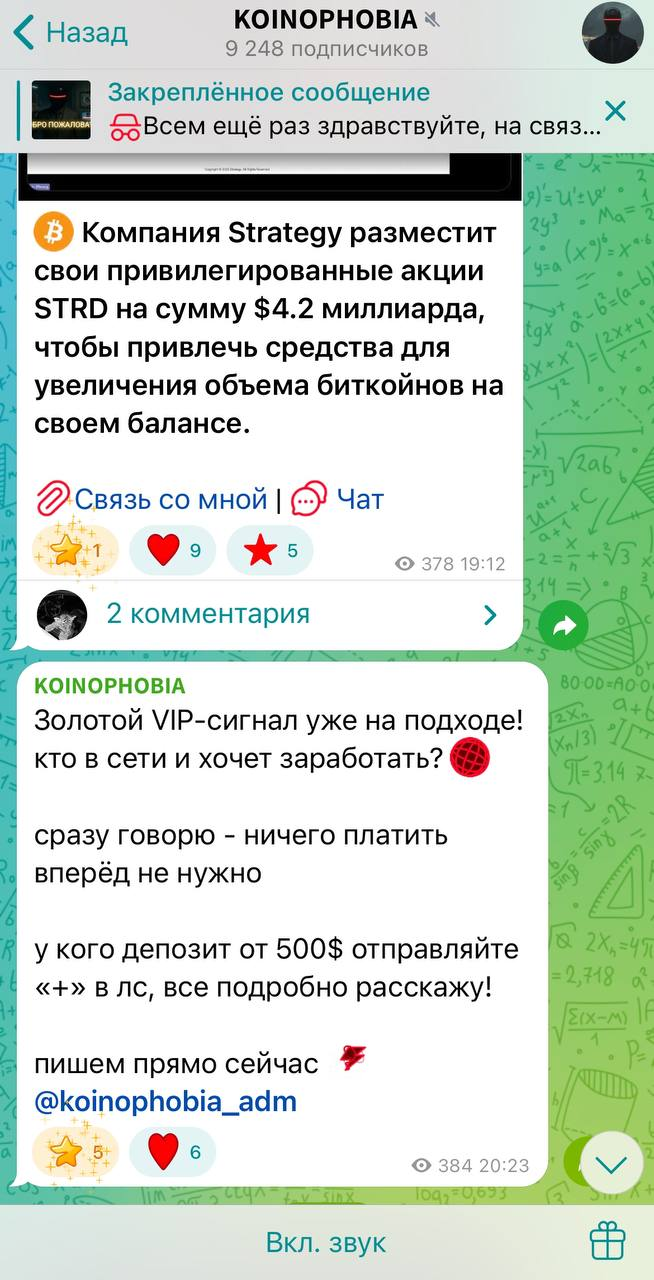This screenshot has height=1280, width=654.
Task: Open the gift icon
Action: (x=607, y=1242)
